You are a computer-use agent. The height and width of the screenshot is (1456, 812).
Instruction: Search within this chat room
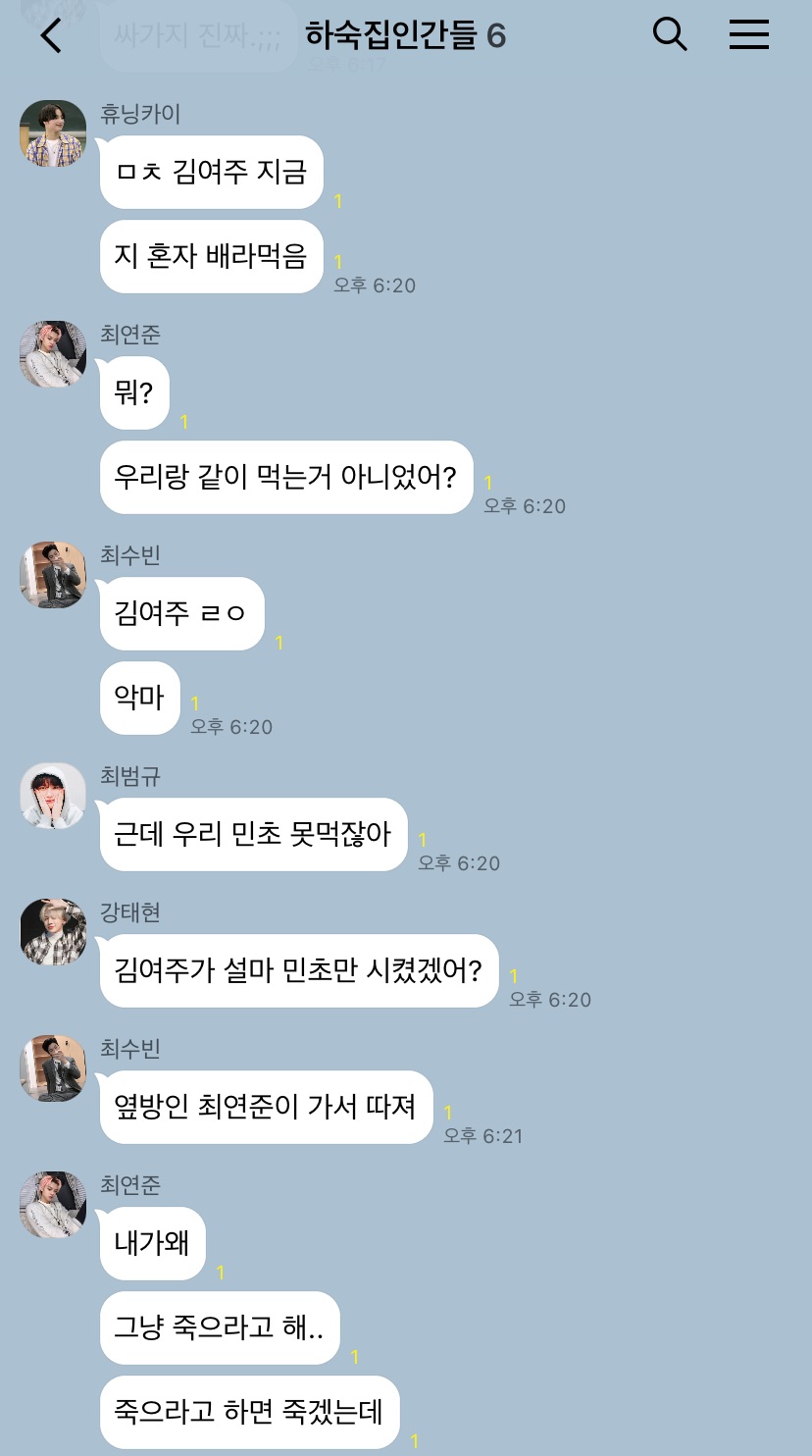[x=670, y=34]
